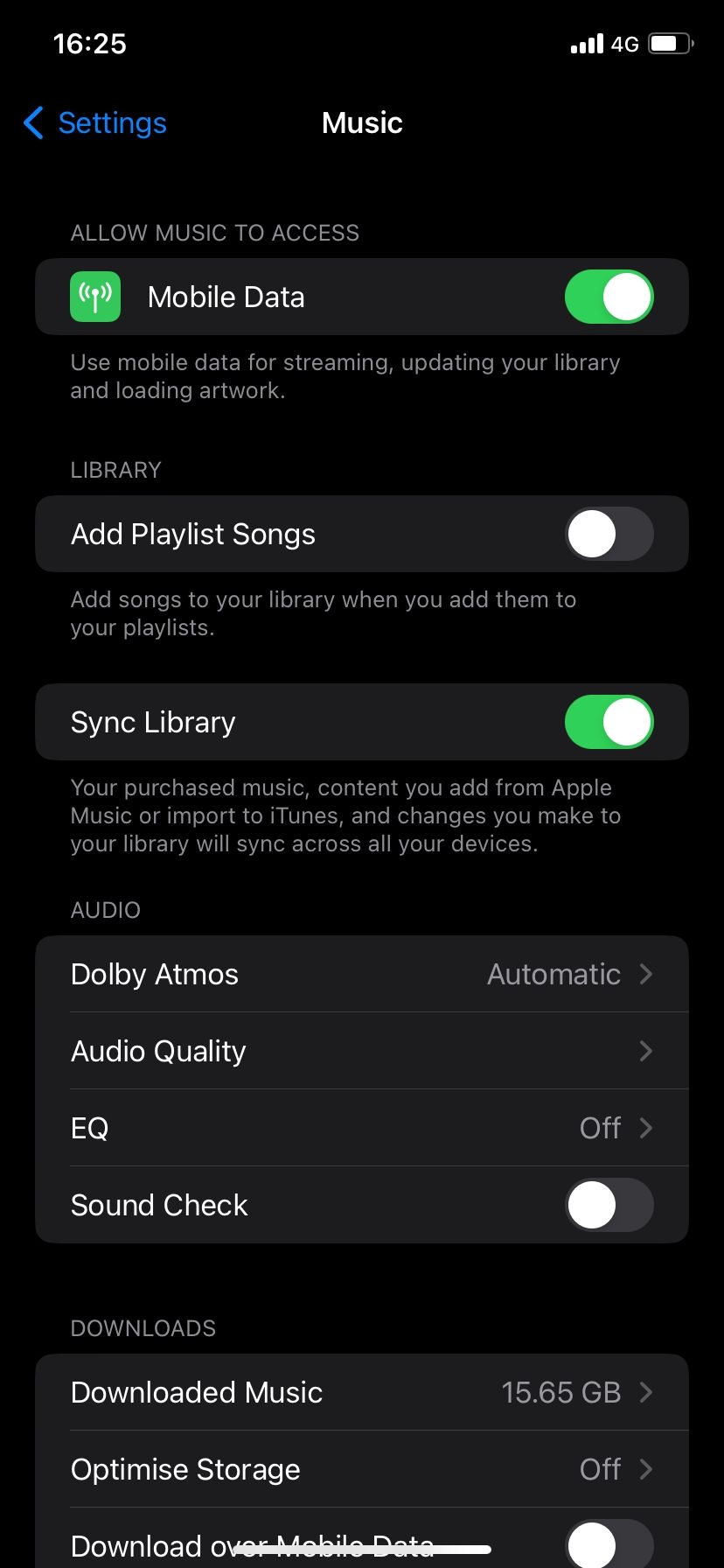
Task: Expand Optimise Storage options
Action: 645,1469
